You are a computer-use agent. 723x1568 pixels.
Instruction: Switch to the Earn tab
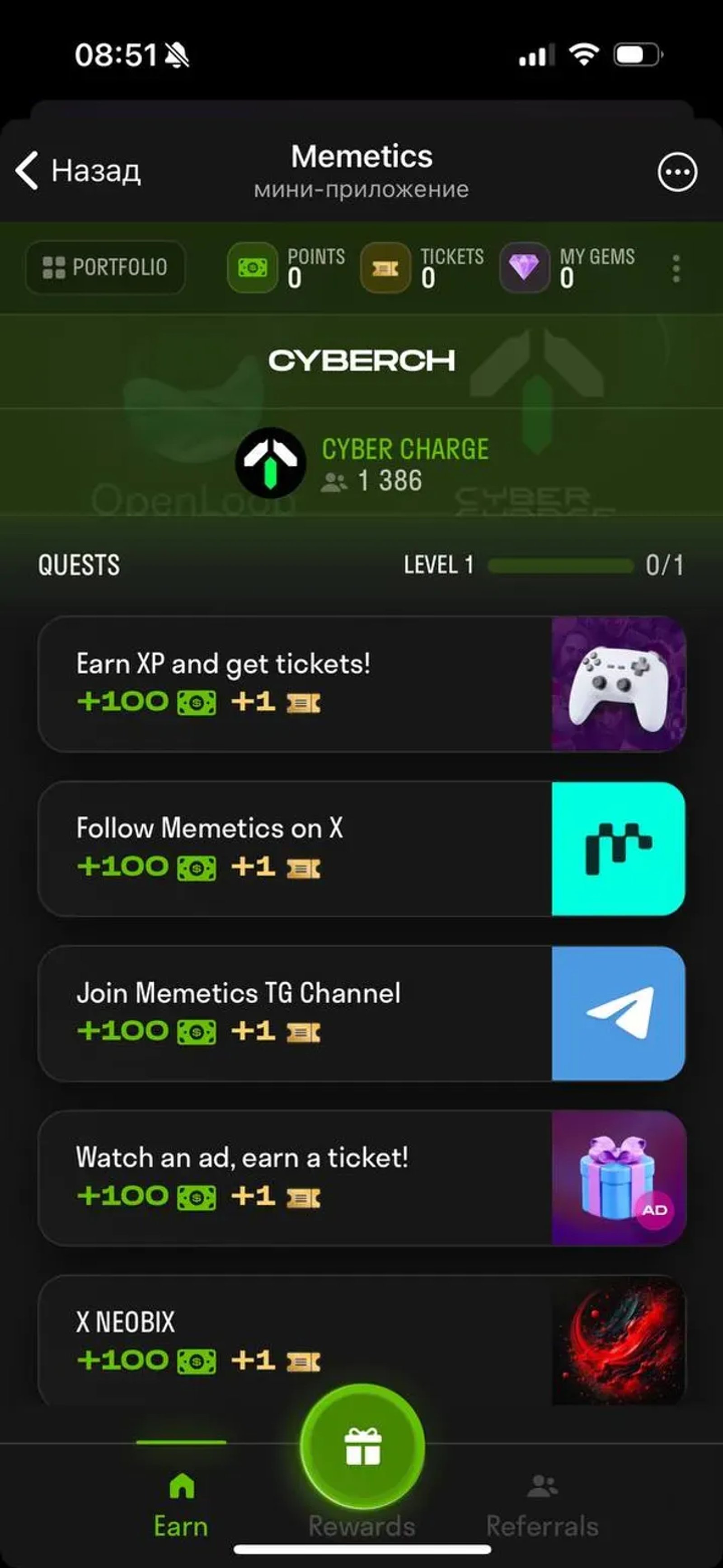click(x=181, y=1503)
